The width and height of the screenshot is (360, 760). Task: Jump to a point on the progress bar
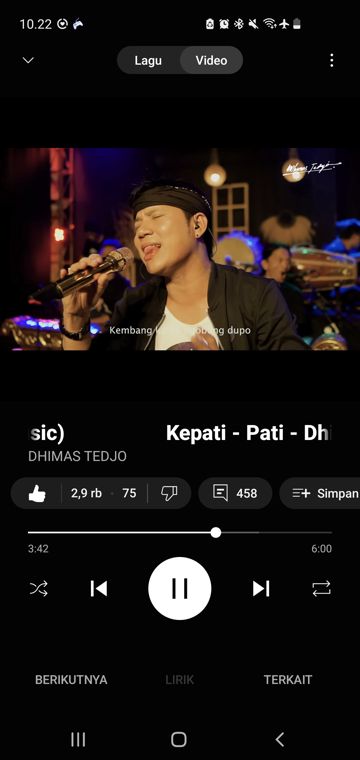[180, 533]
